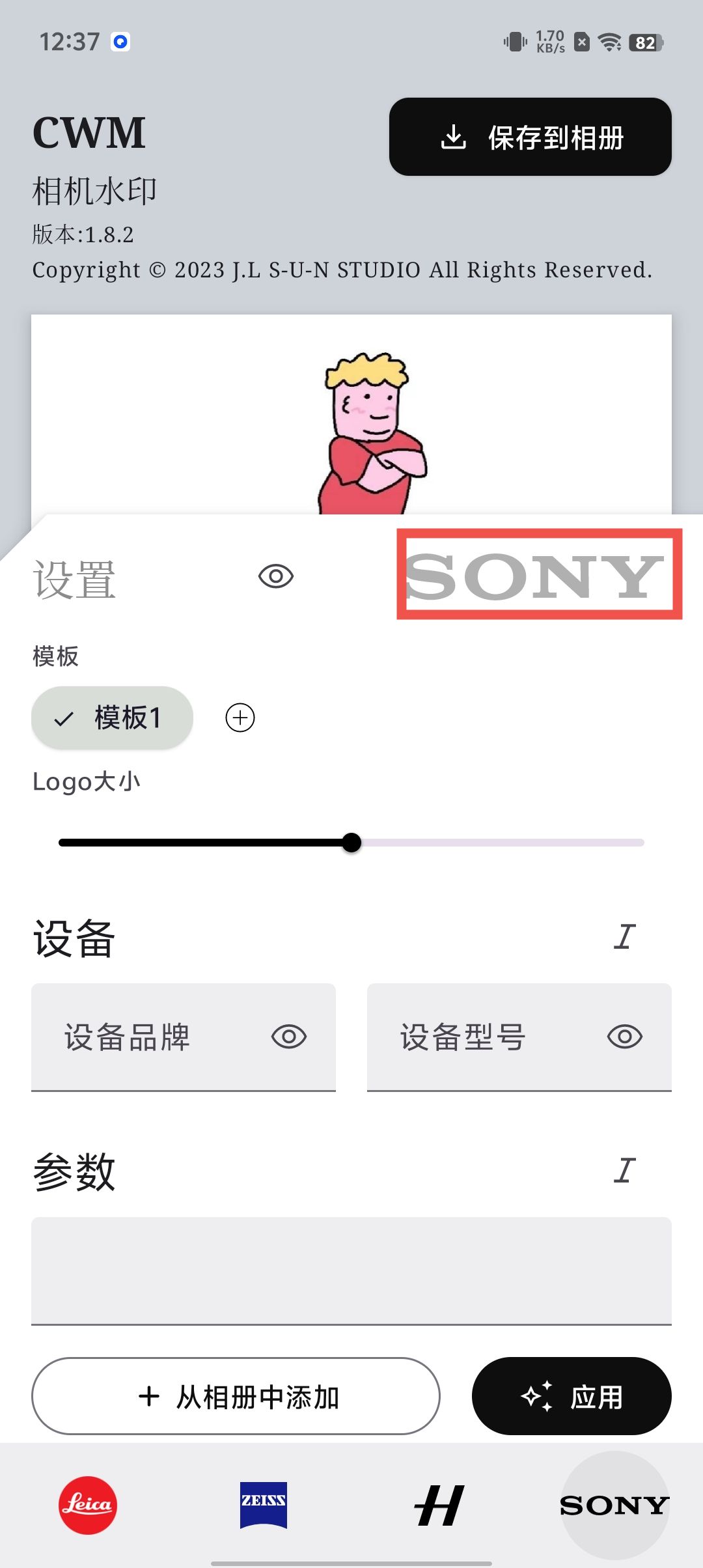Toggle visibility of 设备品牌
Image resolution: width=703 pixels, height=1568 pixels.
point(289,1037)
